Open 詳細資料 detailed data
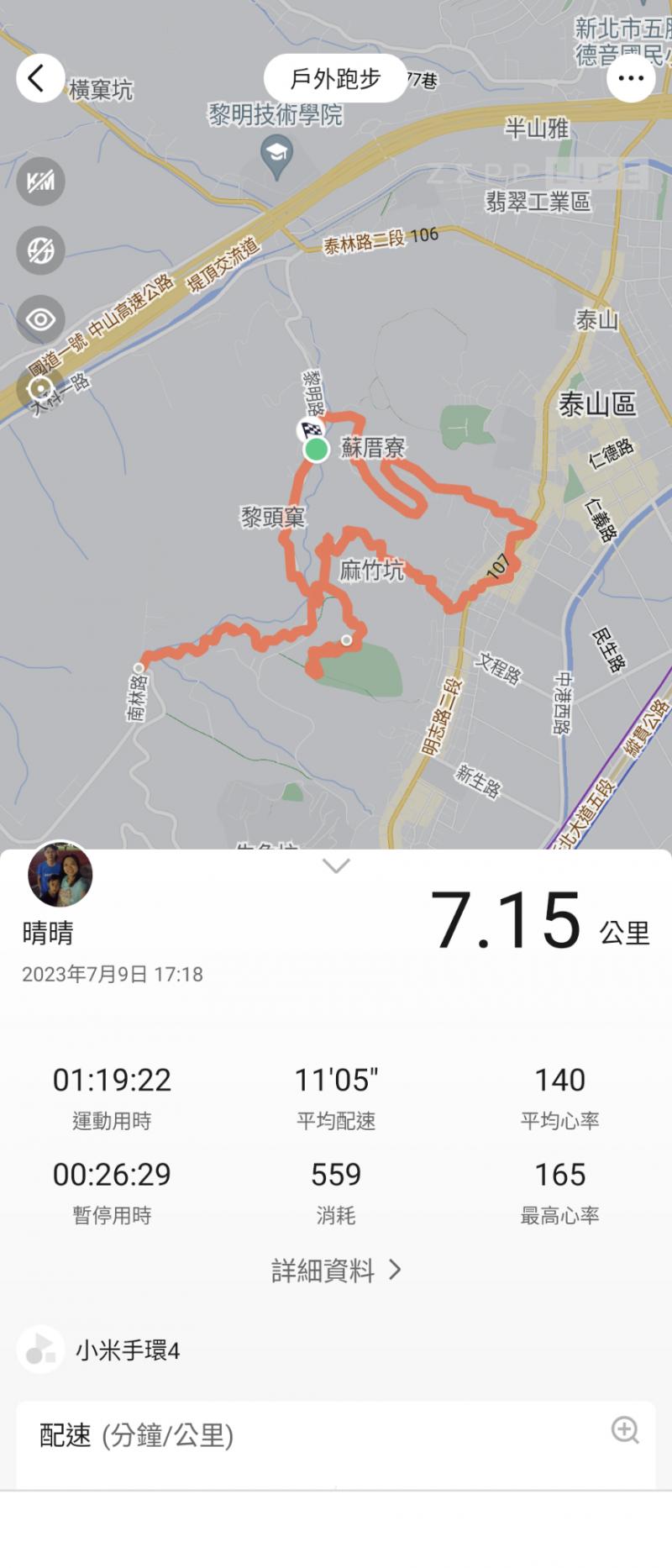Image resolution: width=672 pixels, height=1568 pixels. coord(336,1270)
